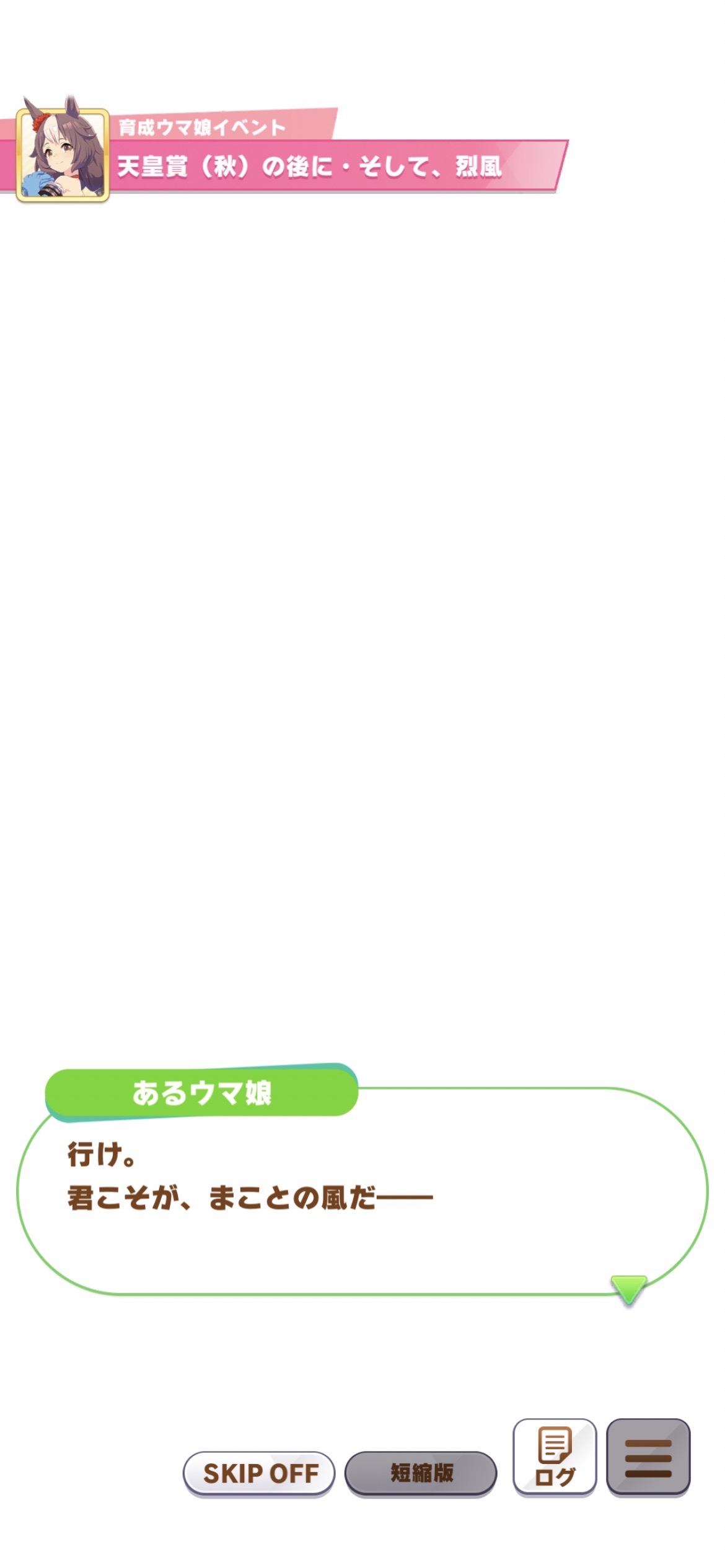This screenshot has height=1568, width=725.
Task: Advance dialogue with the green arrow
Action: click(629, 1289)
